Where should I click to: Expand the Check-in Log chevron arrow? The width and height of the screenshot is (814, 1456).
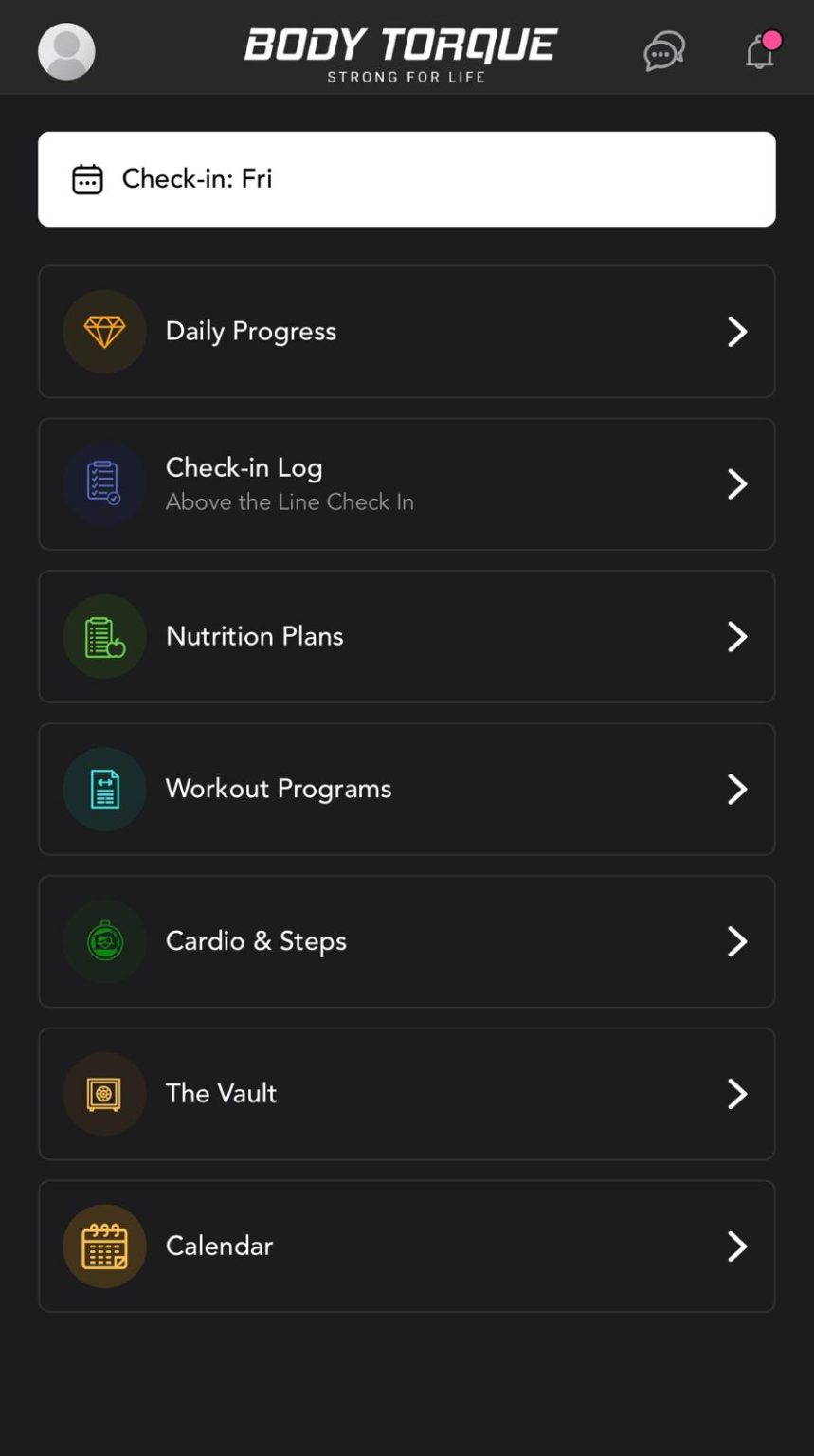[x=738, y=483]
